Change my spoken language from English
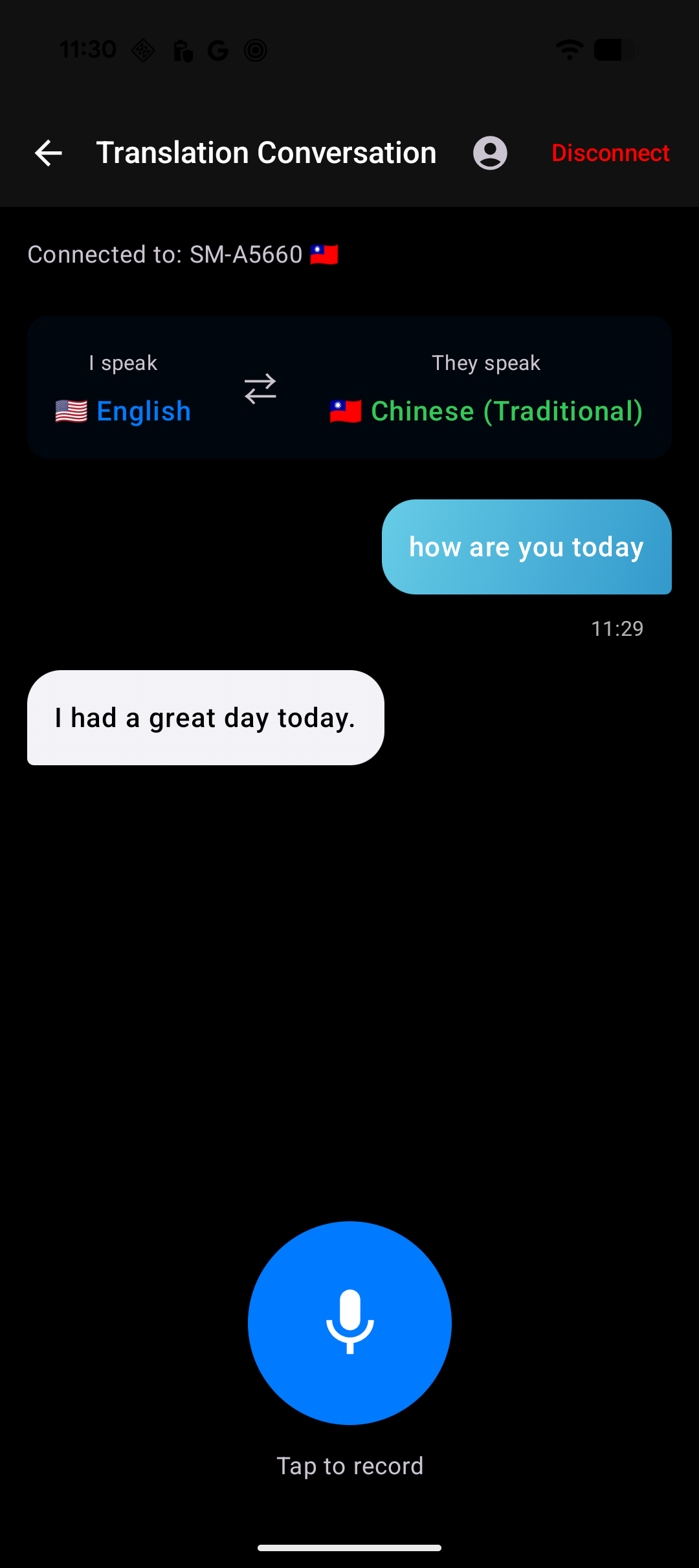Image resolution: width=699 pixels, height=1568 pixels. [124, 411]
